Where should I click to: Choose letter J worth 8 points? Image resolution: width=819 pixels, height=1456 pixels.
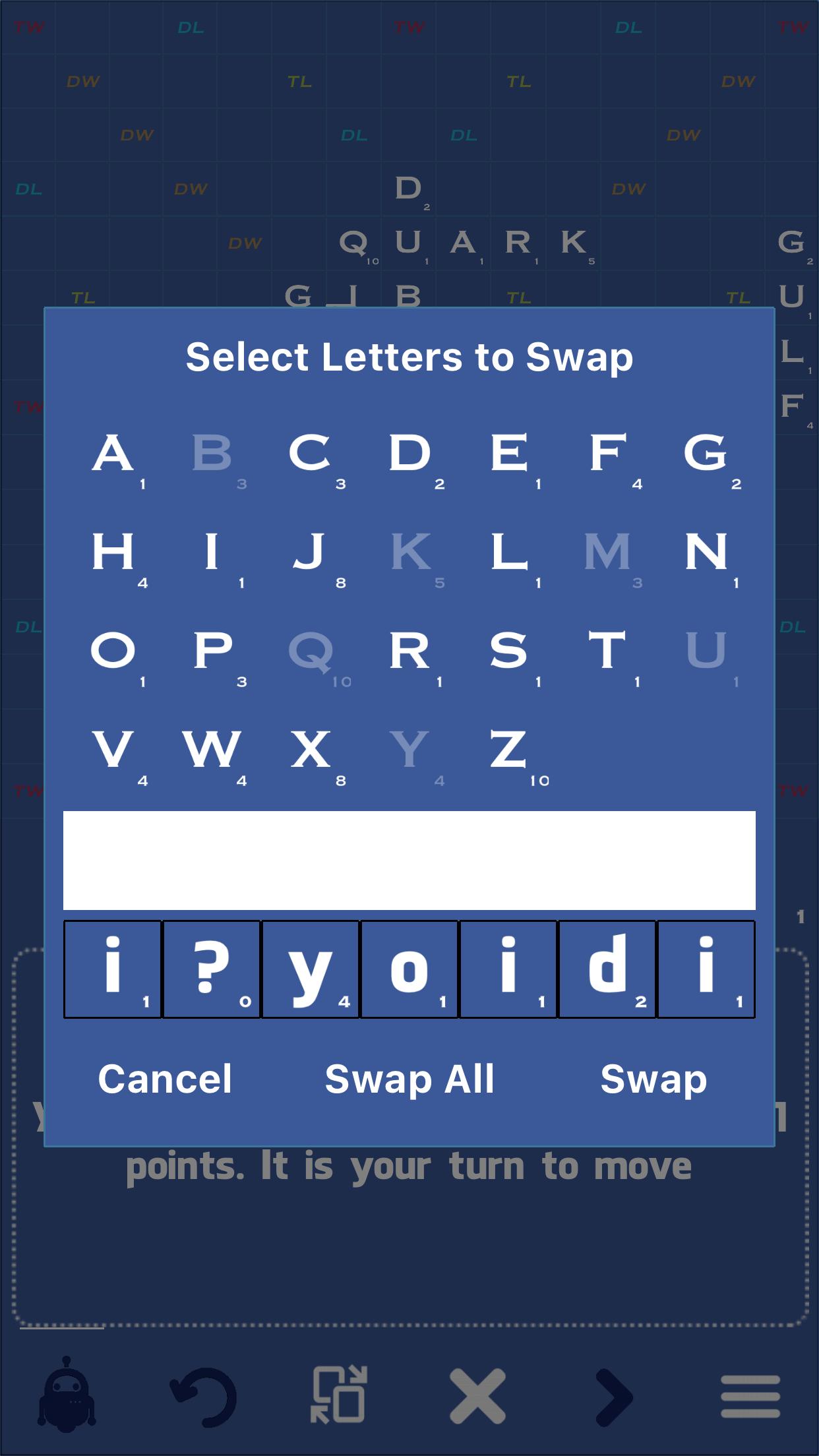311,553
